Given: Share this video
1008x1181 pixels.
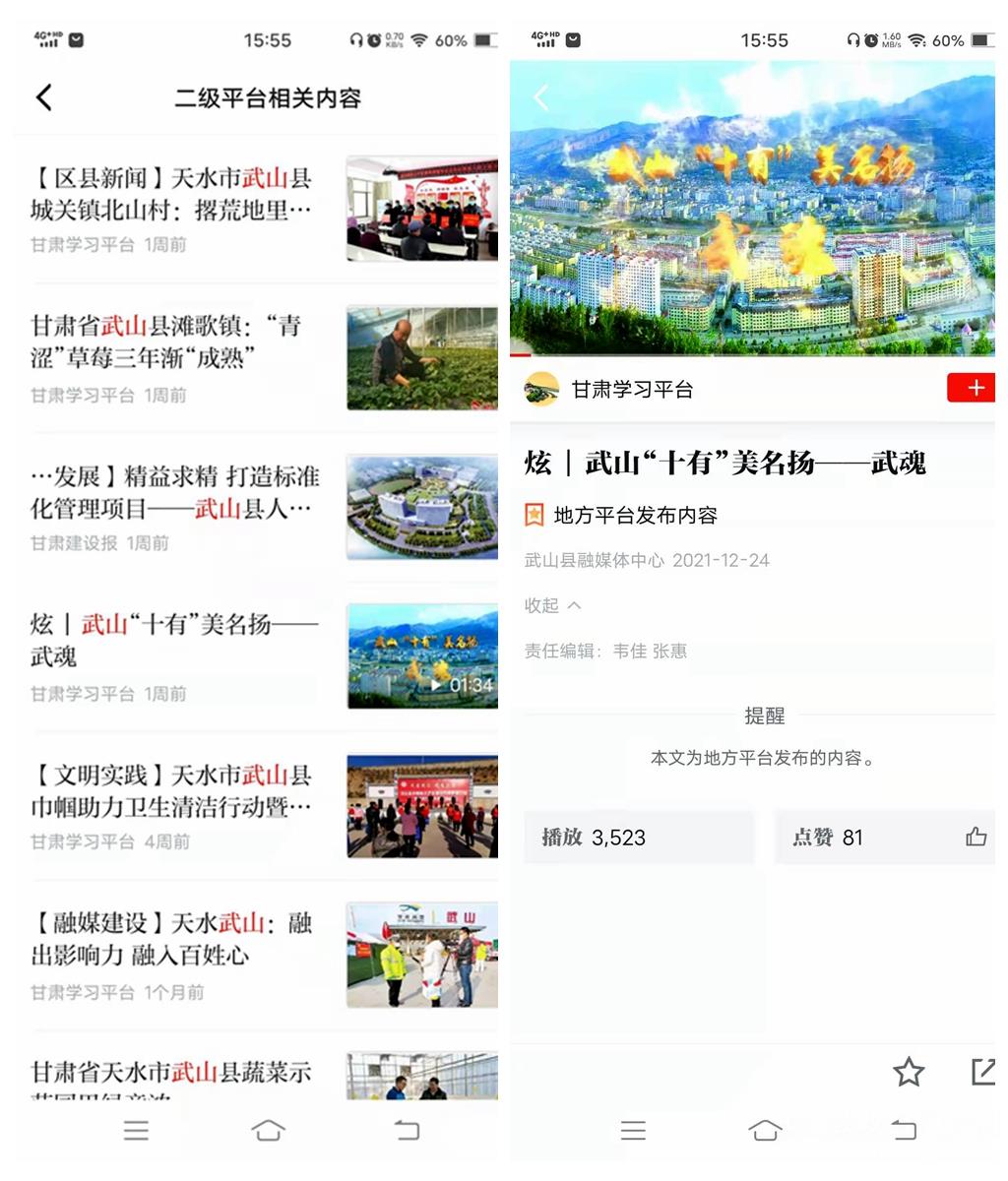Looking at the screenshot, I should click(x=983, y=1072).
